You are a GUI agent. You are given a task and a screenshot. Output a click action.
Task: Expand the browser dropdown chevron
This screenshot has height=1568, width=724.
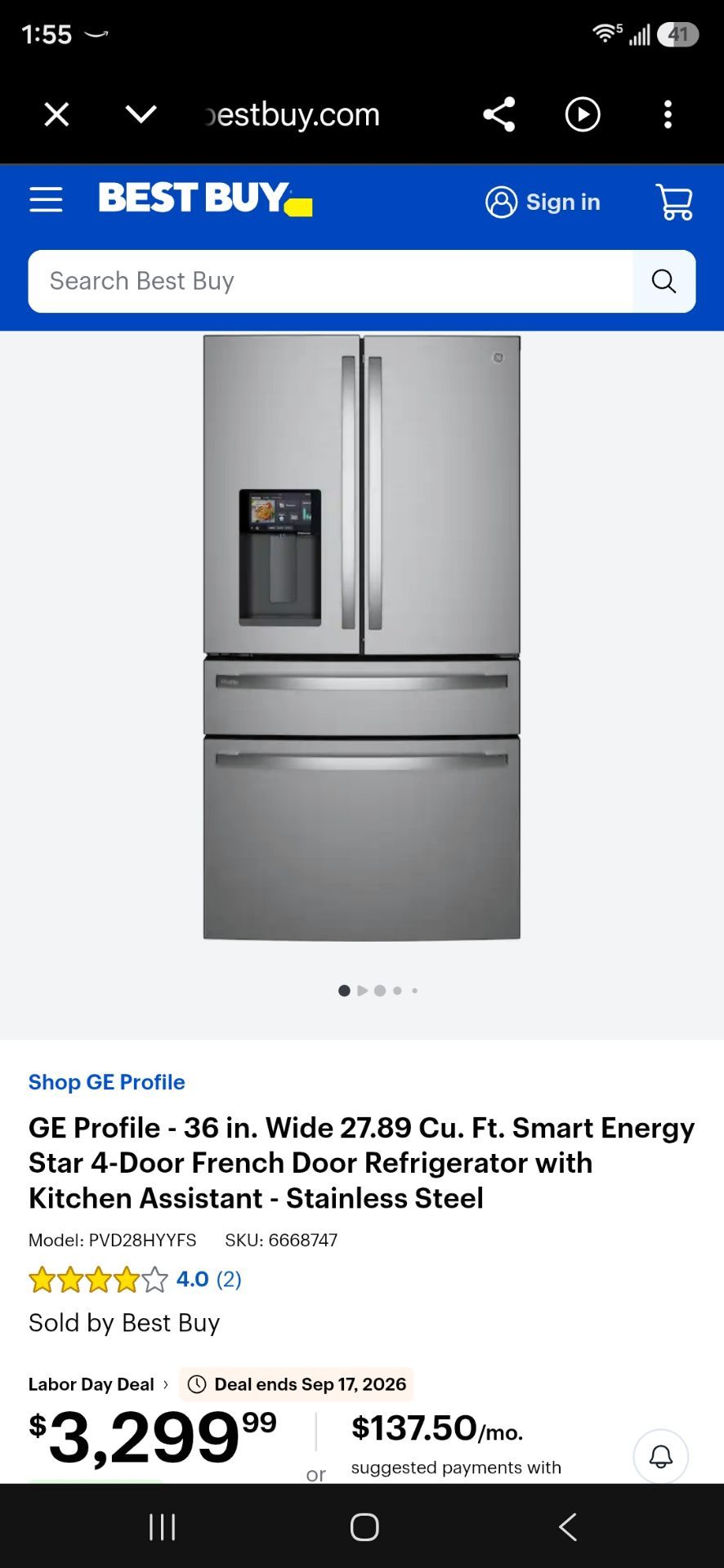(141, 114)
